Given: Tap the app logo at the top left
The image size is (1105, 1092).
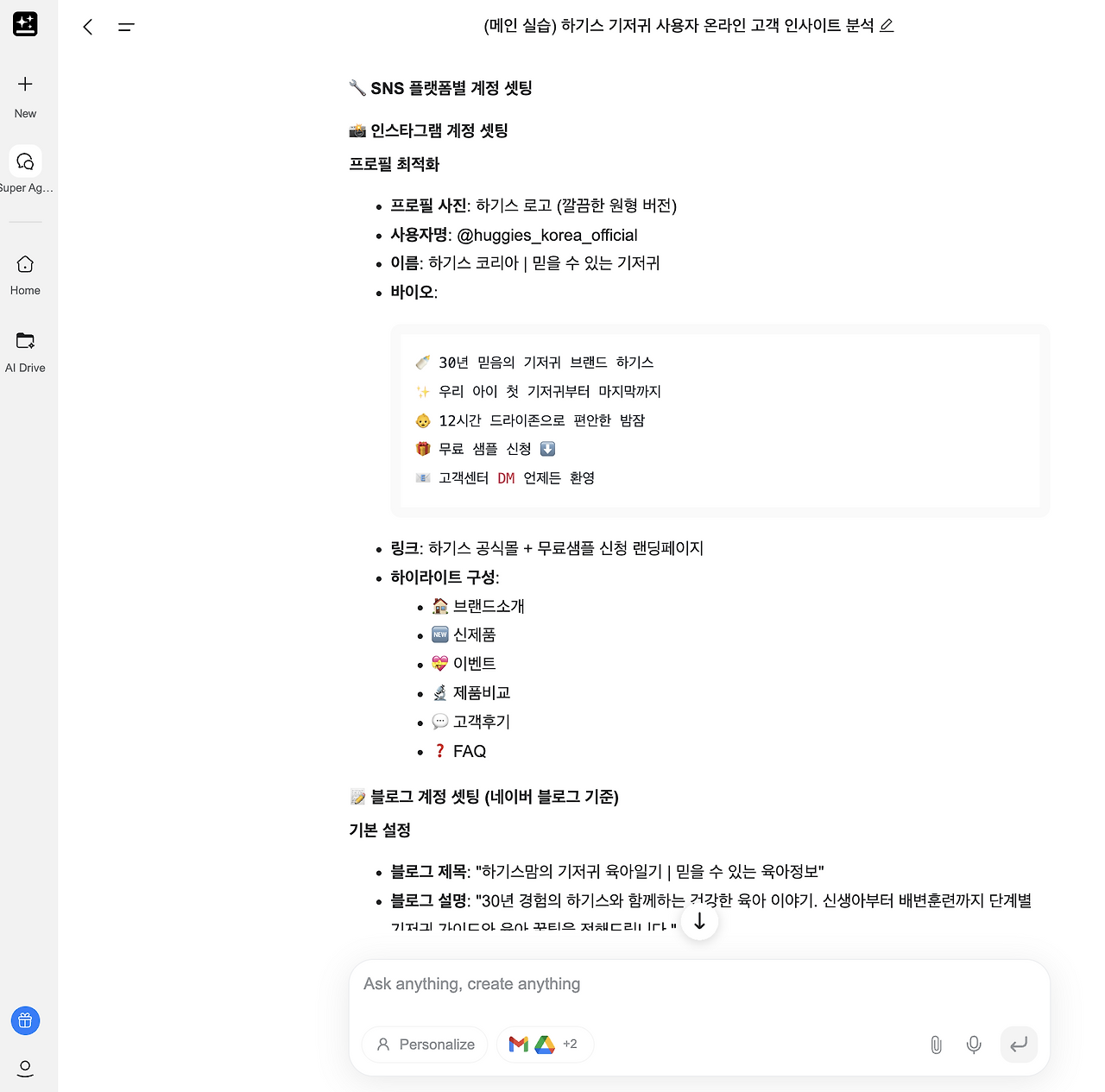Looking at the screenshot, I should 25,24.
